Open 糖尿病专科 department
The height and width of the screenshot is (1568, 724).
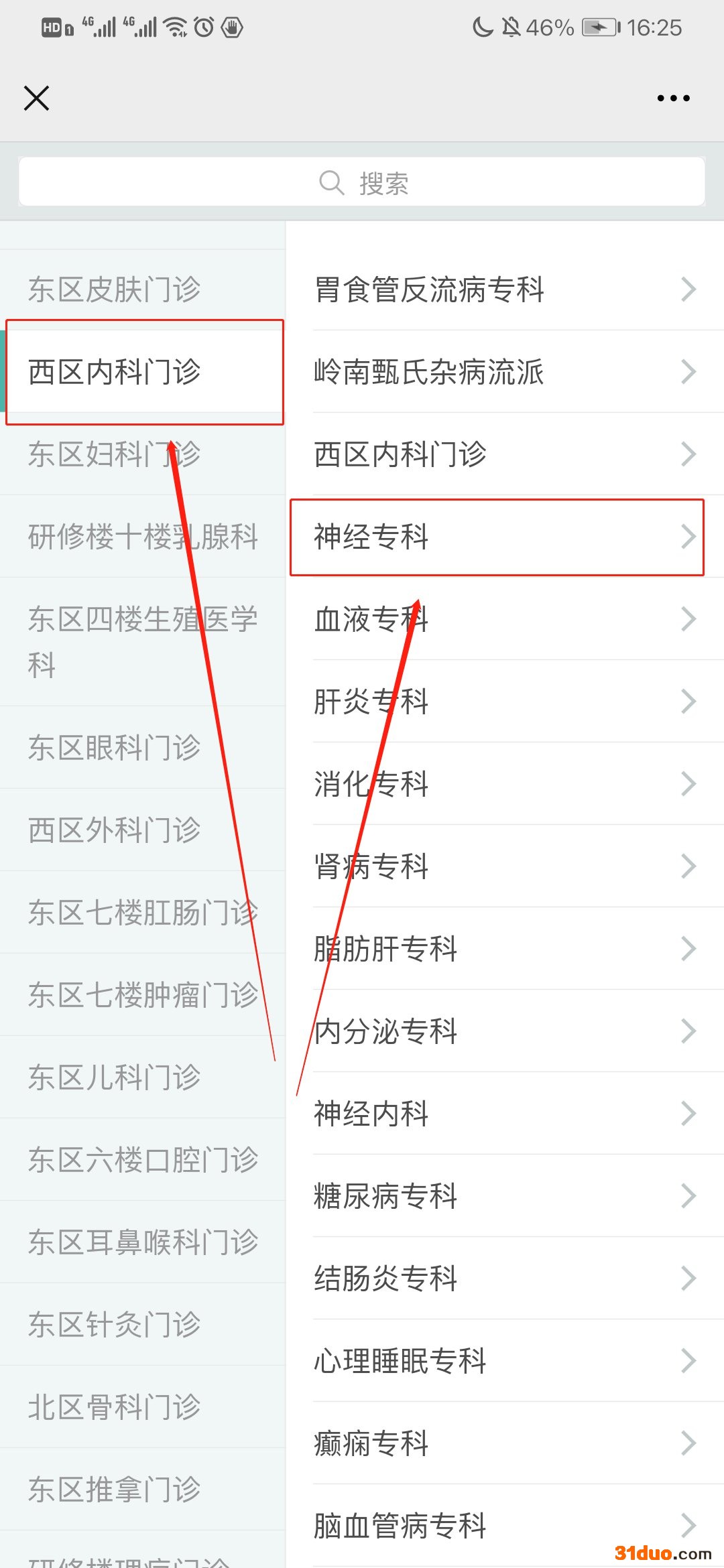504,1196
